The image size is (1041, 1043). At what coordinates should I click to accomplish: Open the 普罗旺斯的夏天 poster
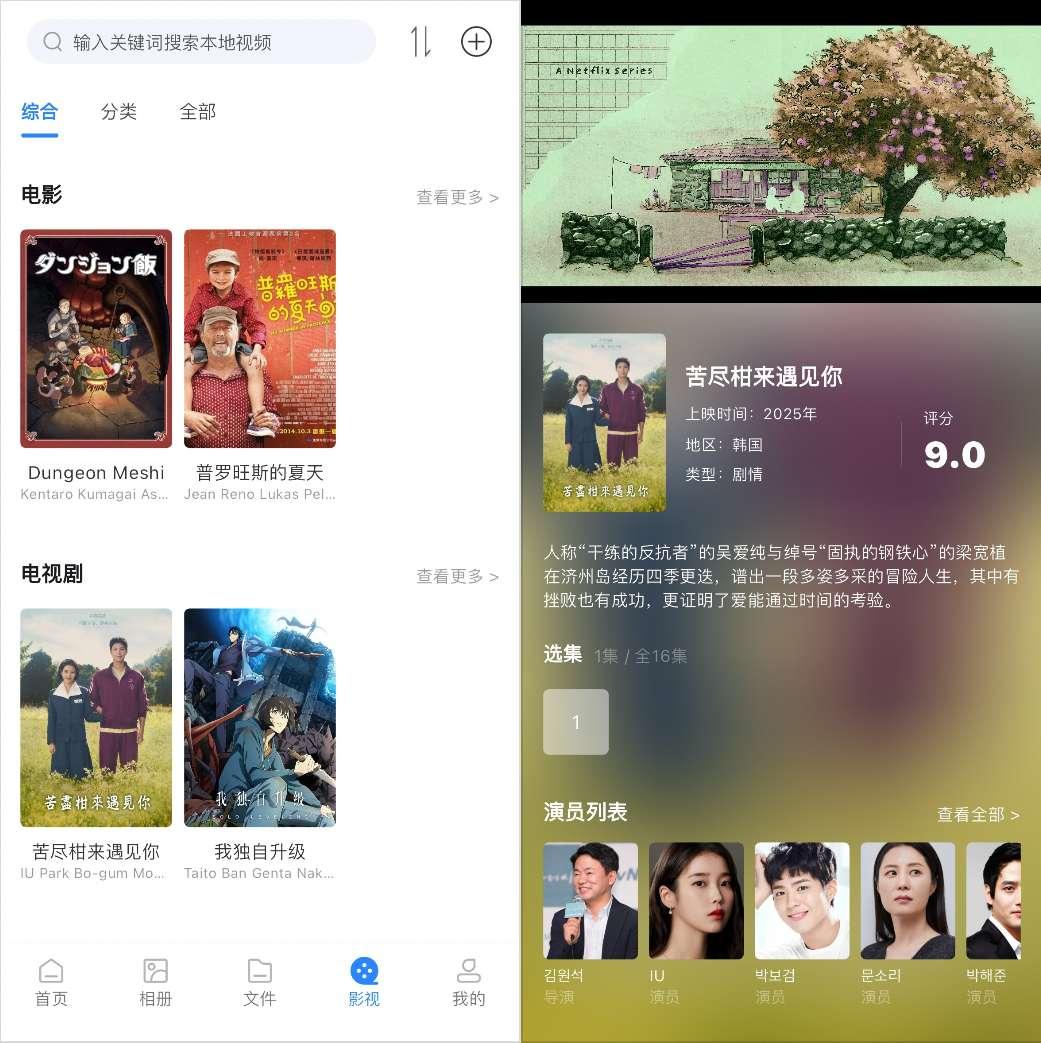[259, 339]
